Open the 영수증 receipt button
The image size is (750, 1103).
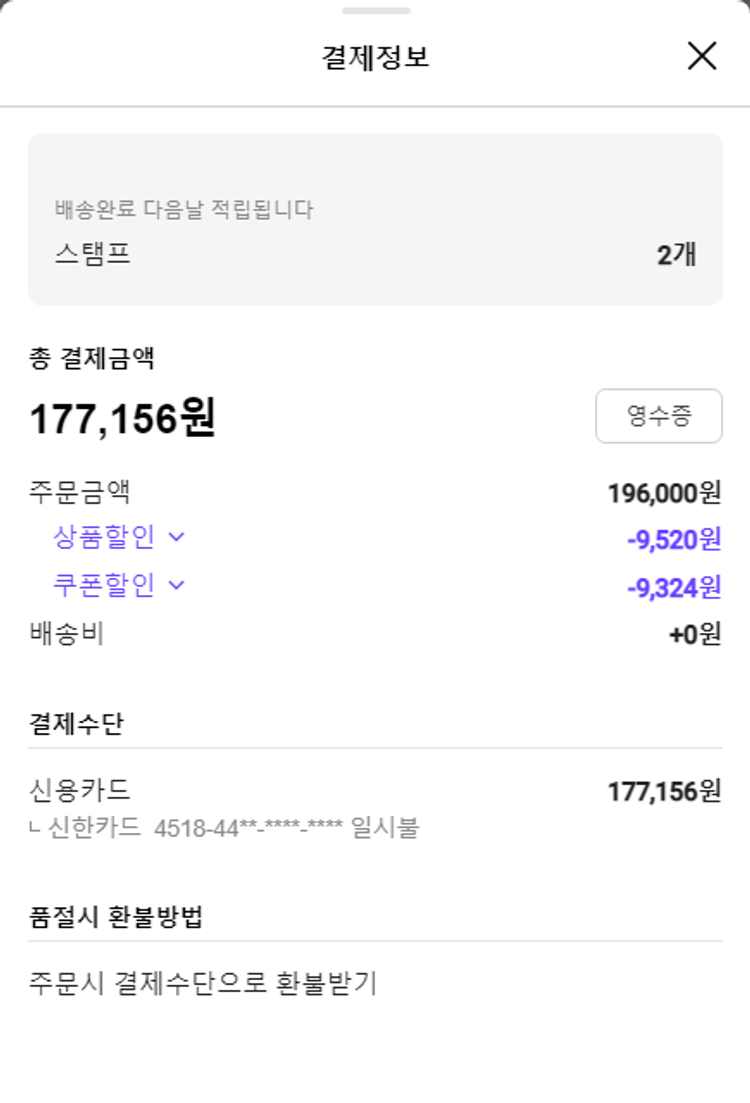point(658,416)
